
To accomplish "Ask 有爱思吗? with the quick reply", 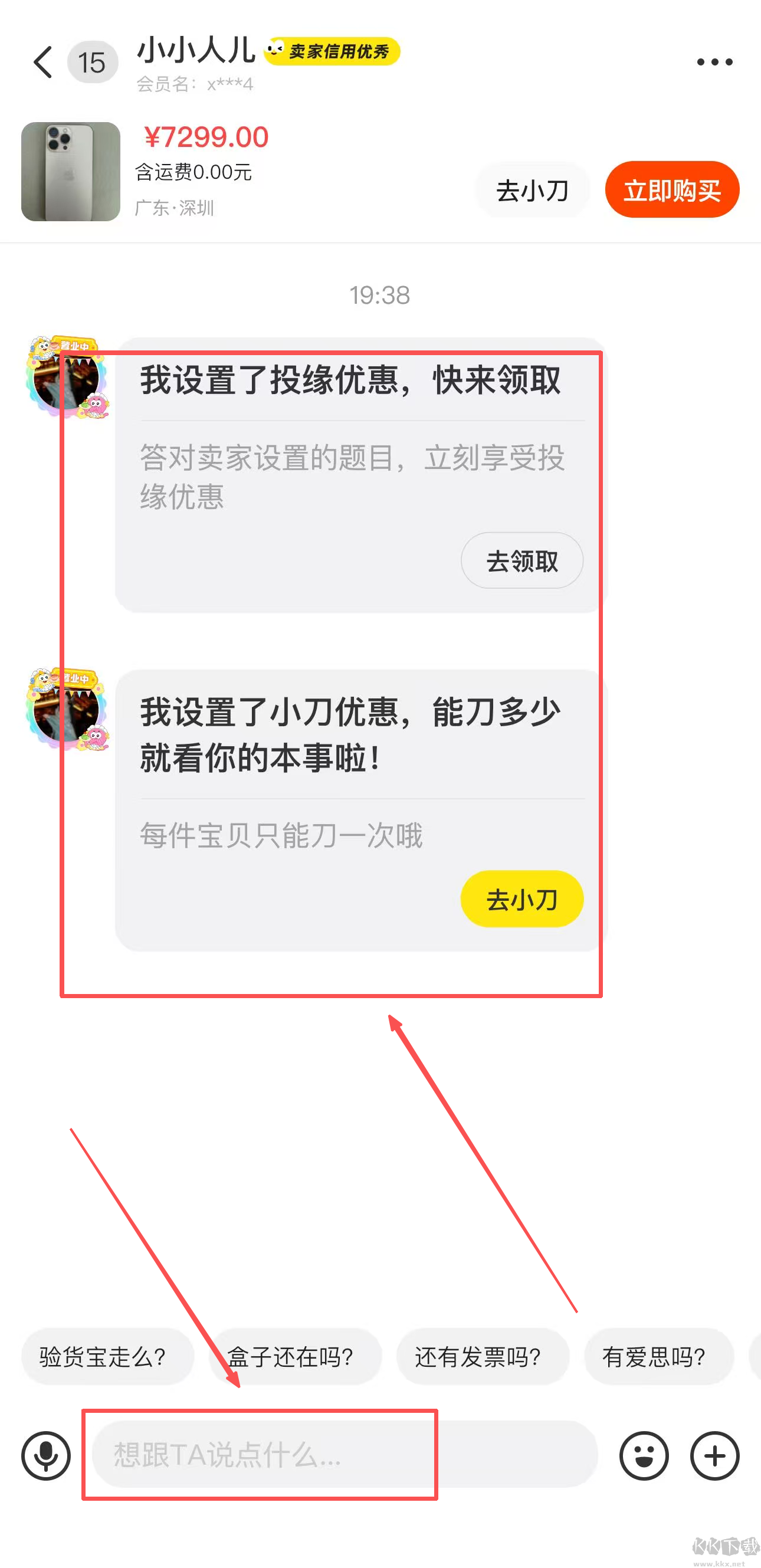I will tap(658, 1357).
